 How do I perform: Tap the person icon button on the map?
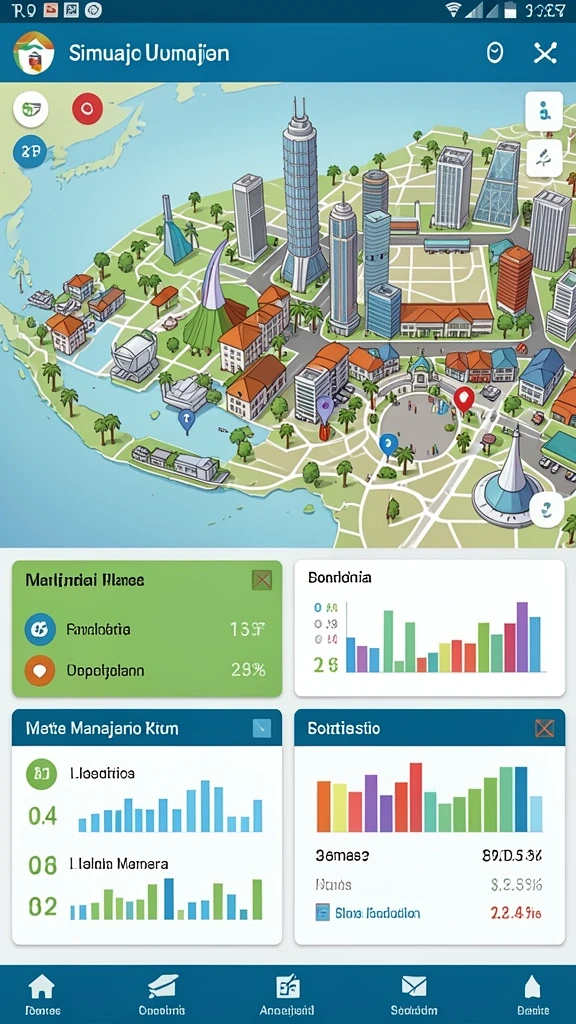coord(543,112)
